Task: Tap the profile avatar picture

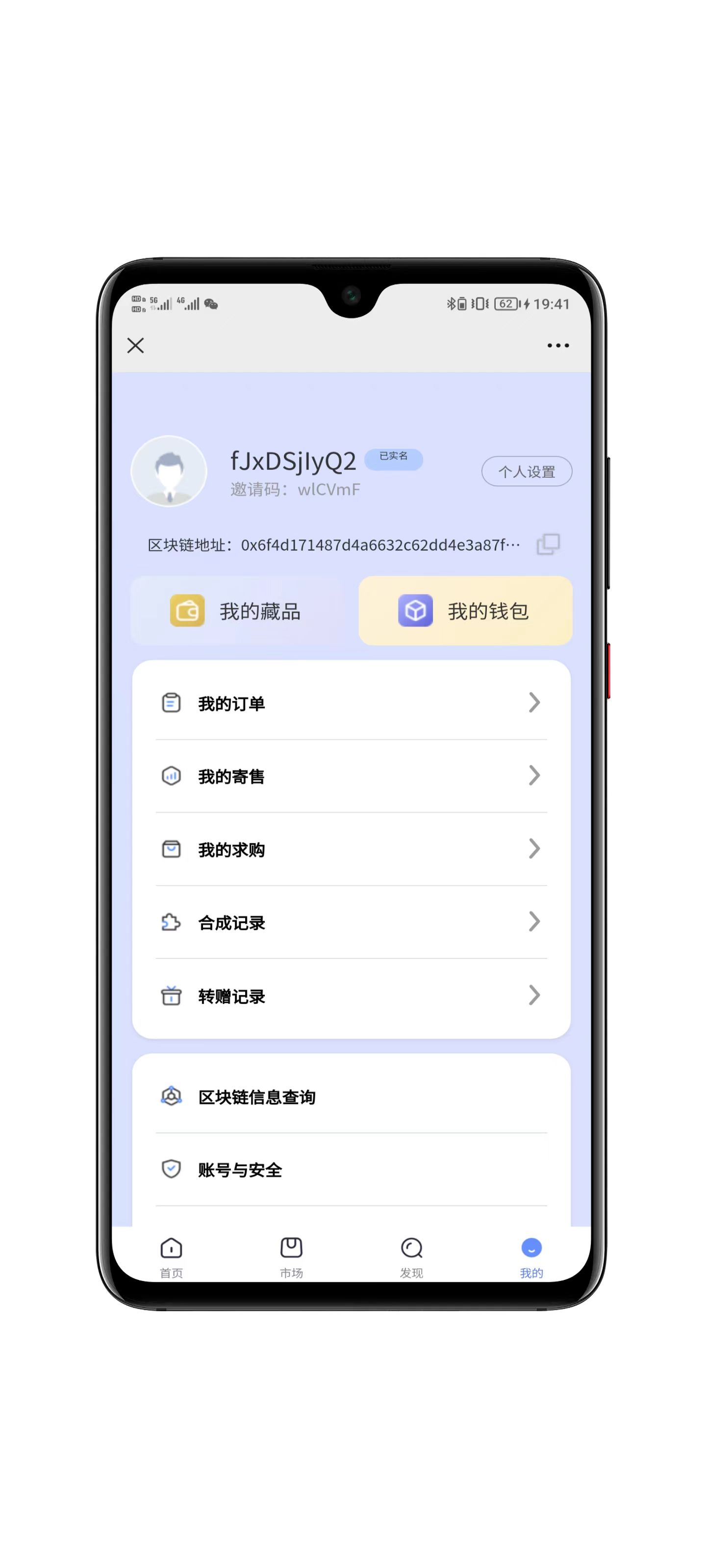Action: pos(169,471)
